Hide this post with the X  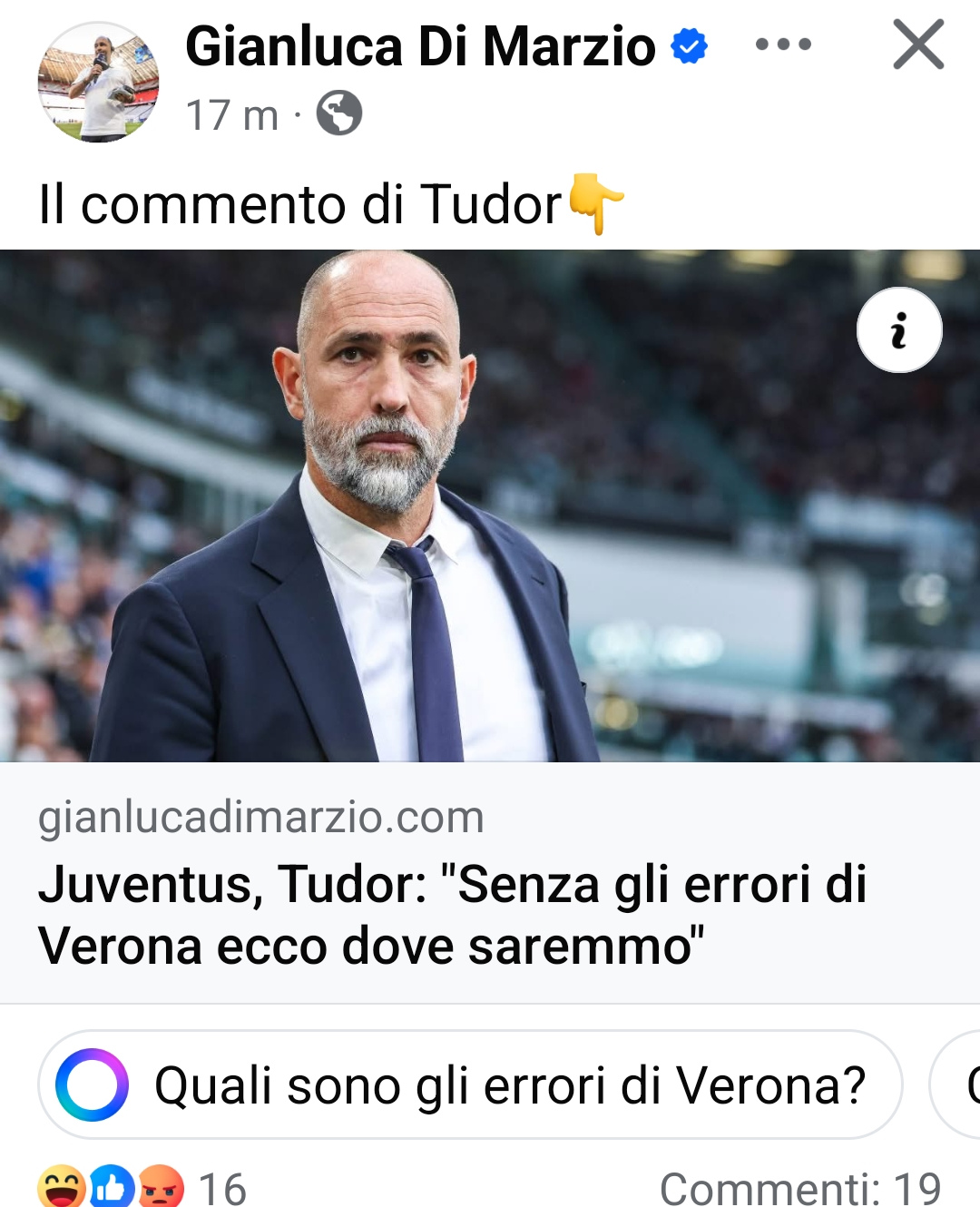pos(918,44)
